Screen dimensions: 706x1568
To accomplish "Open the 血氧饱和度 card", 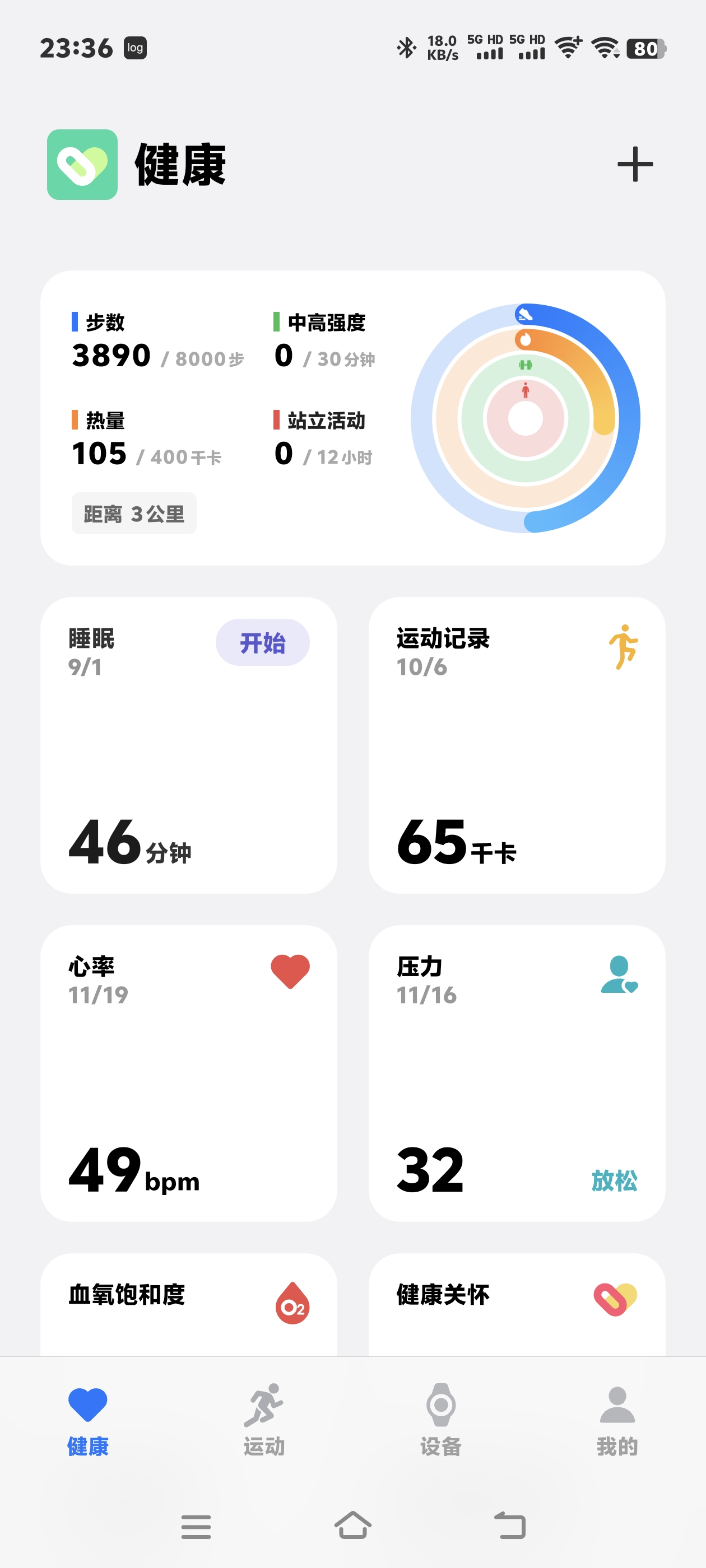I will (x=189, y=1304).
